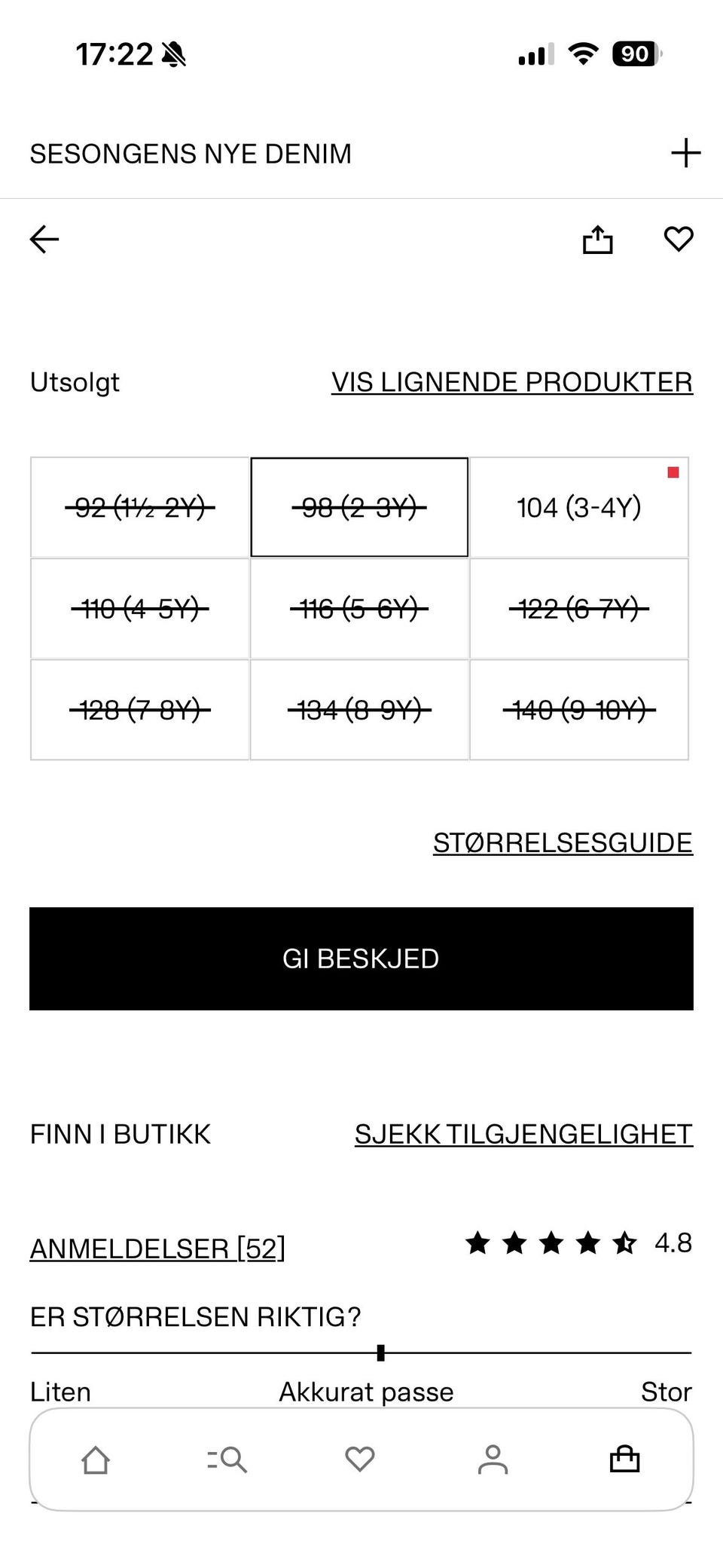Open ANMELDELSER [52] reviews
Viewport: 723px width, 1568px height.
coord(158,1249)
